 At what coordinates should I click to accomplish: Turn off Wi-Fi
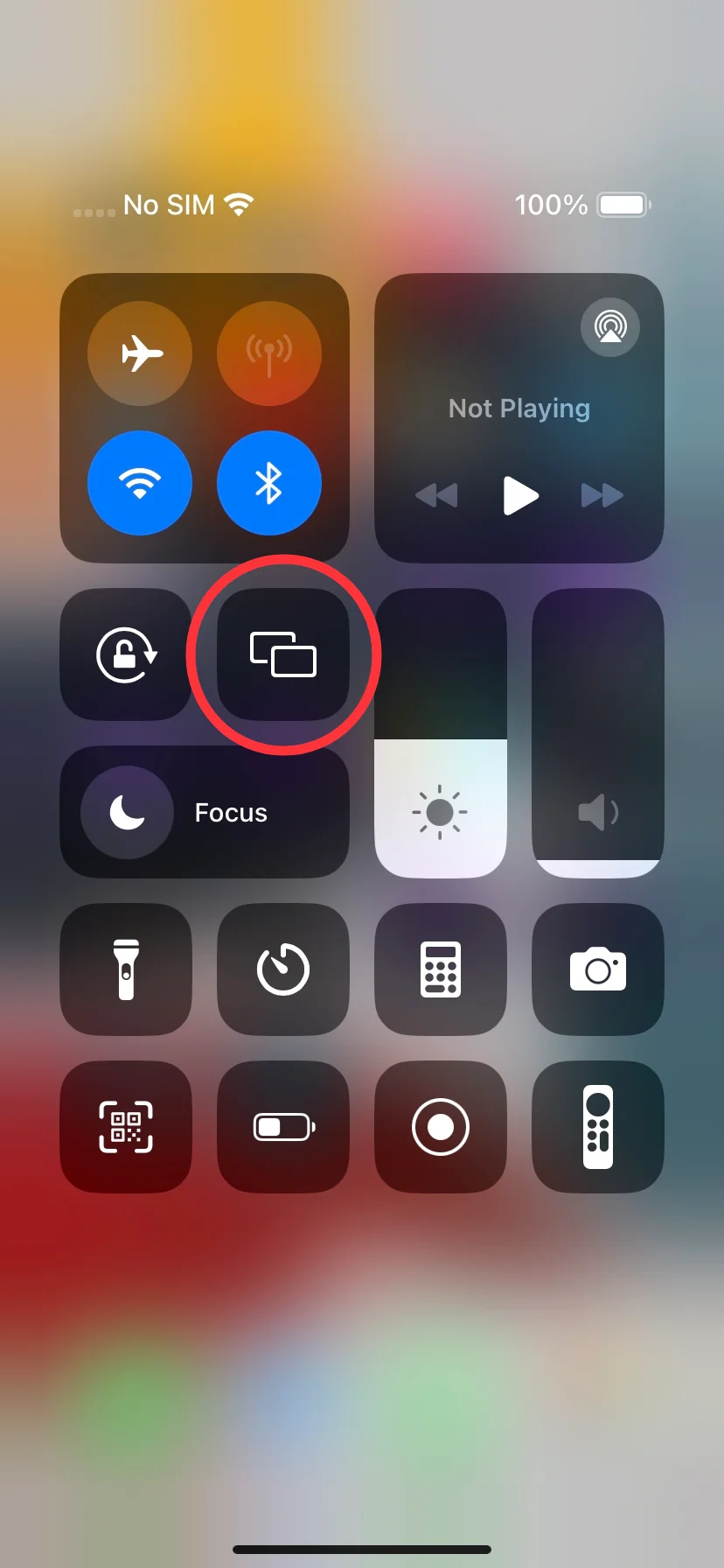(x=140, y=483)
